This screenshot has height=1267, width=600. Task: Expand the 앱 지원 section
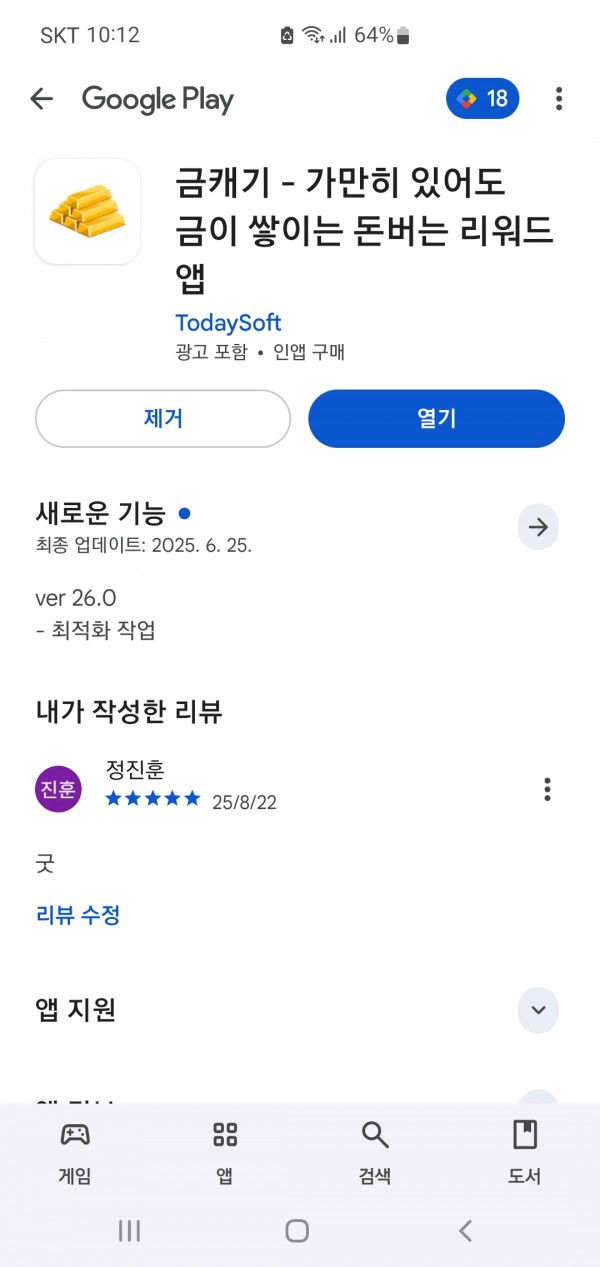coord(539,1009)
